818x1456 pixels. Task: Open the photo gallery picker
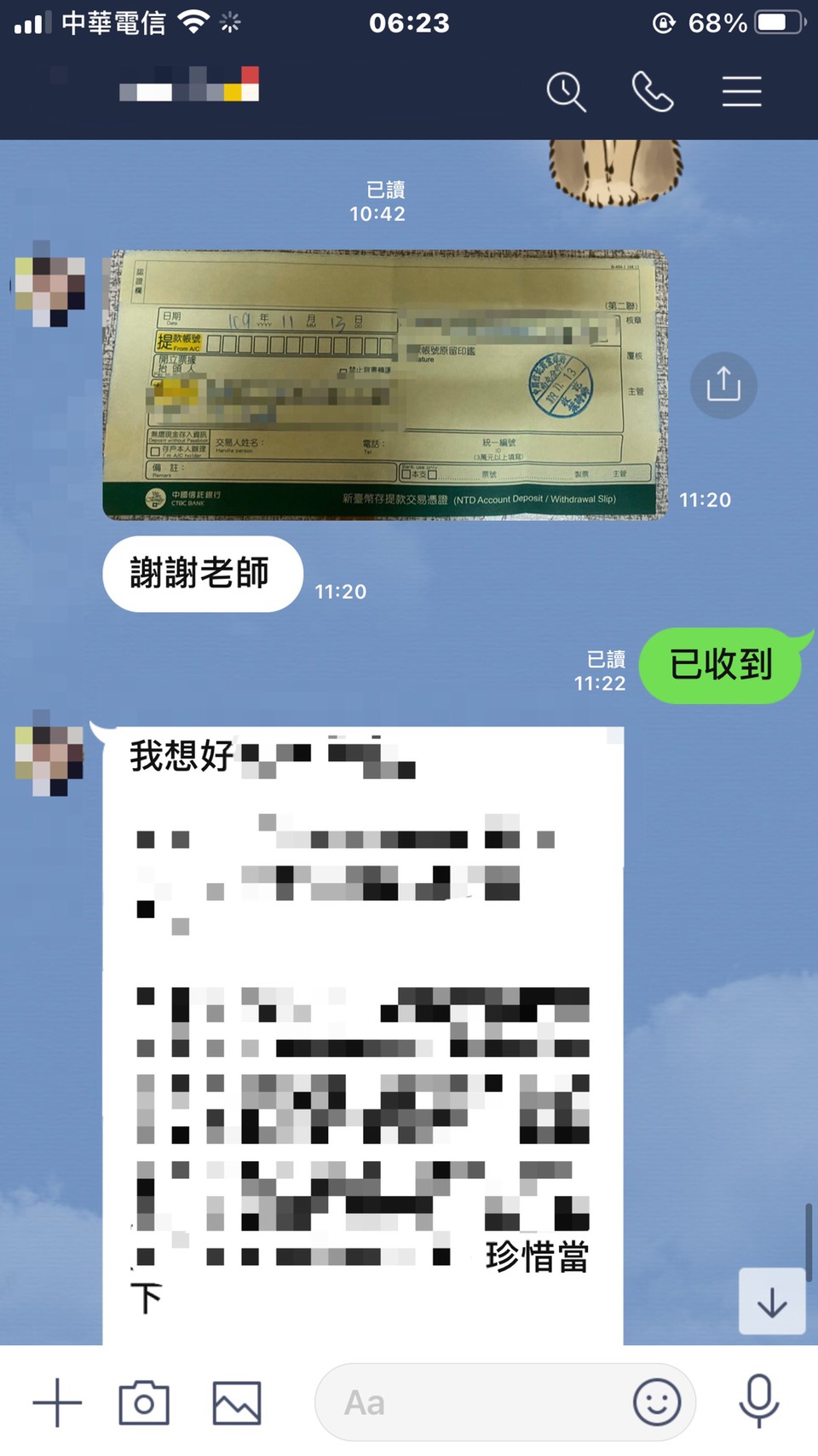click(x=237, y=1402)
